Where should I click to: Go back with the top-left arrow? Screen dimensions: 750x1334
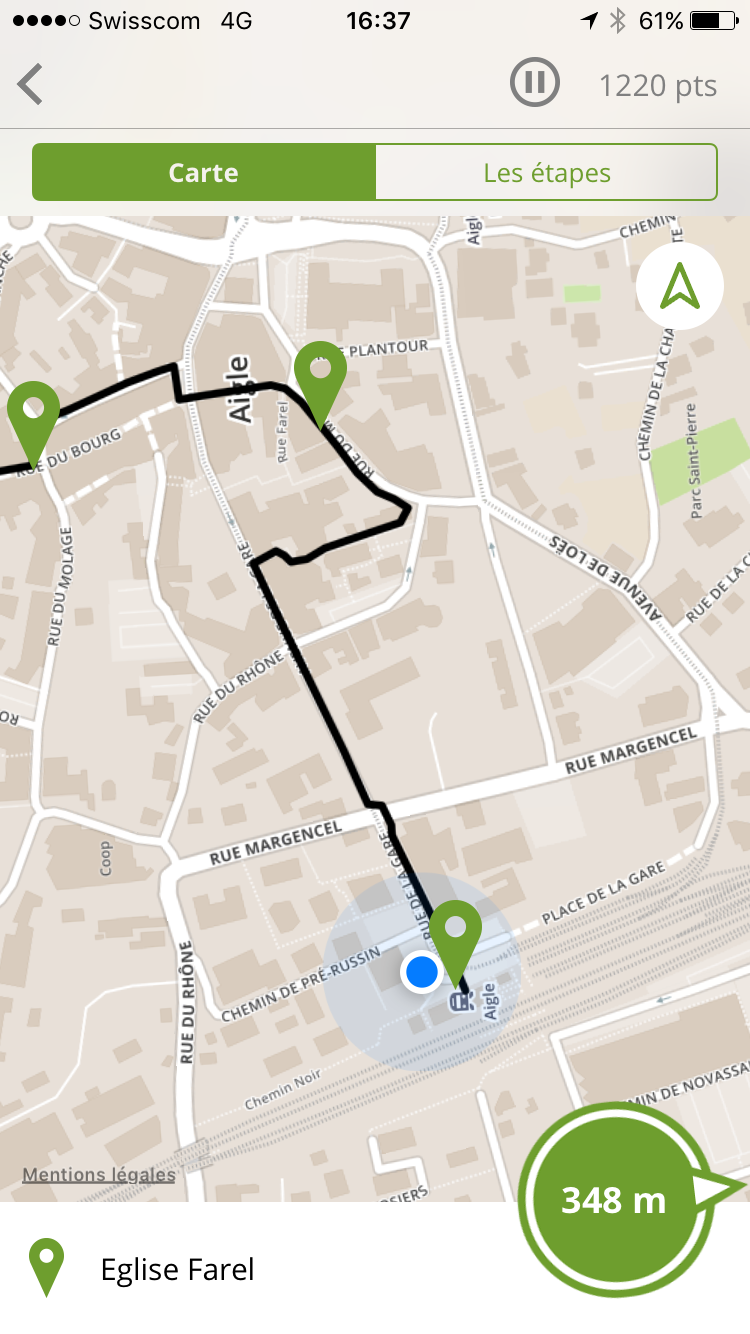pos(31,85)
